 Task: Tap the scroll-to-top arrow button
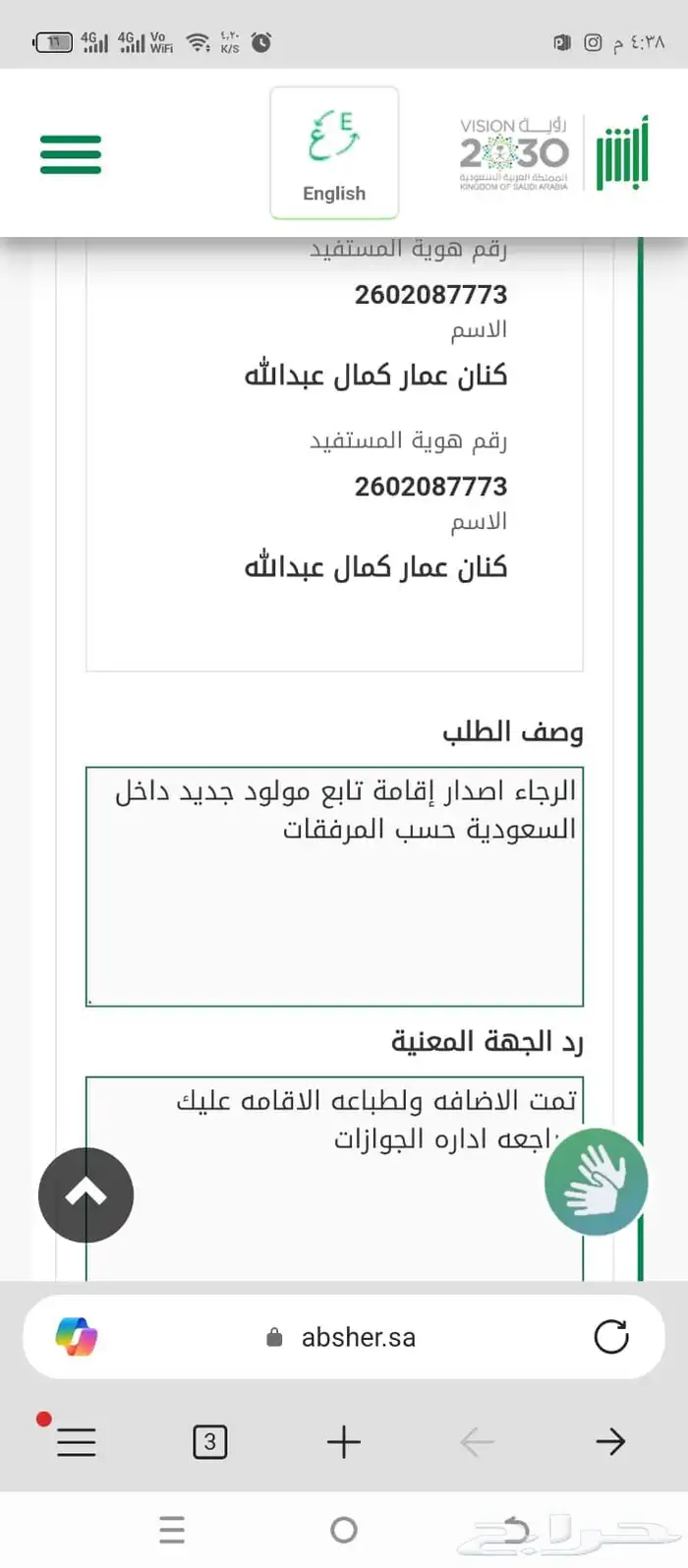pos(86,1194)
